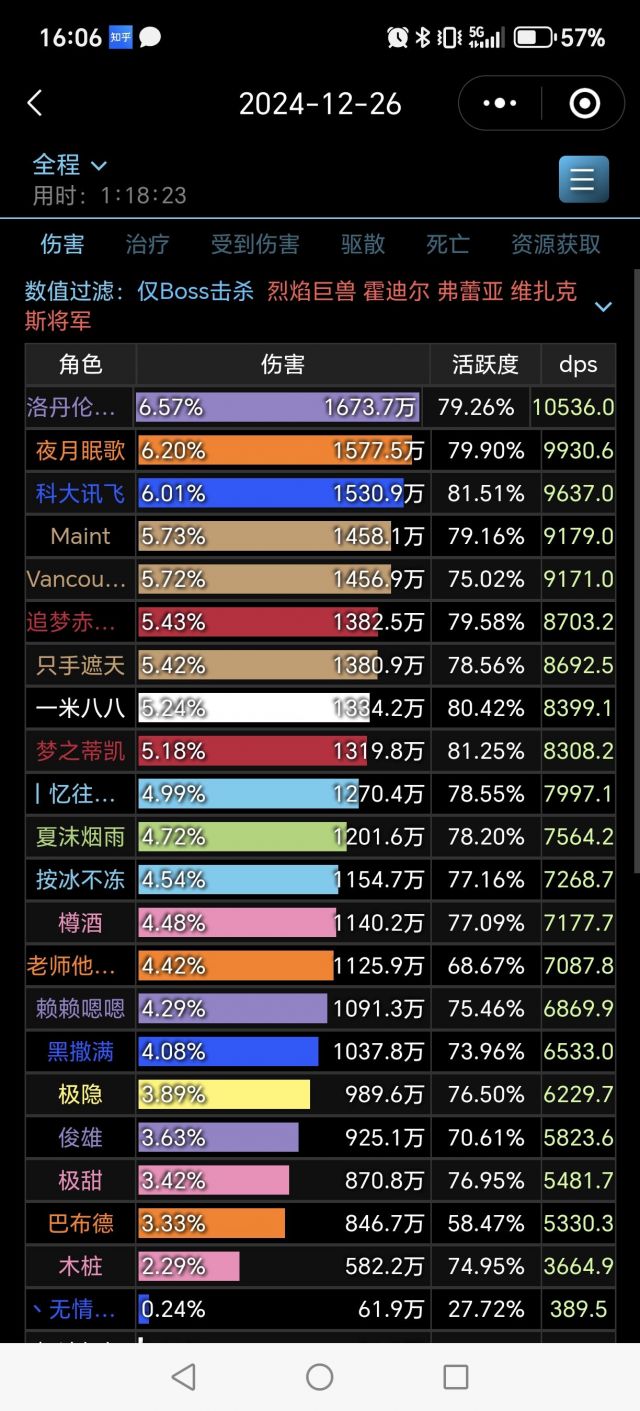640x1411 pixels.
Task: Expand the 数值过滤 filter chevron
Action: pos(603,306)
